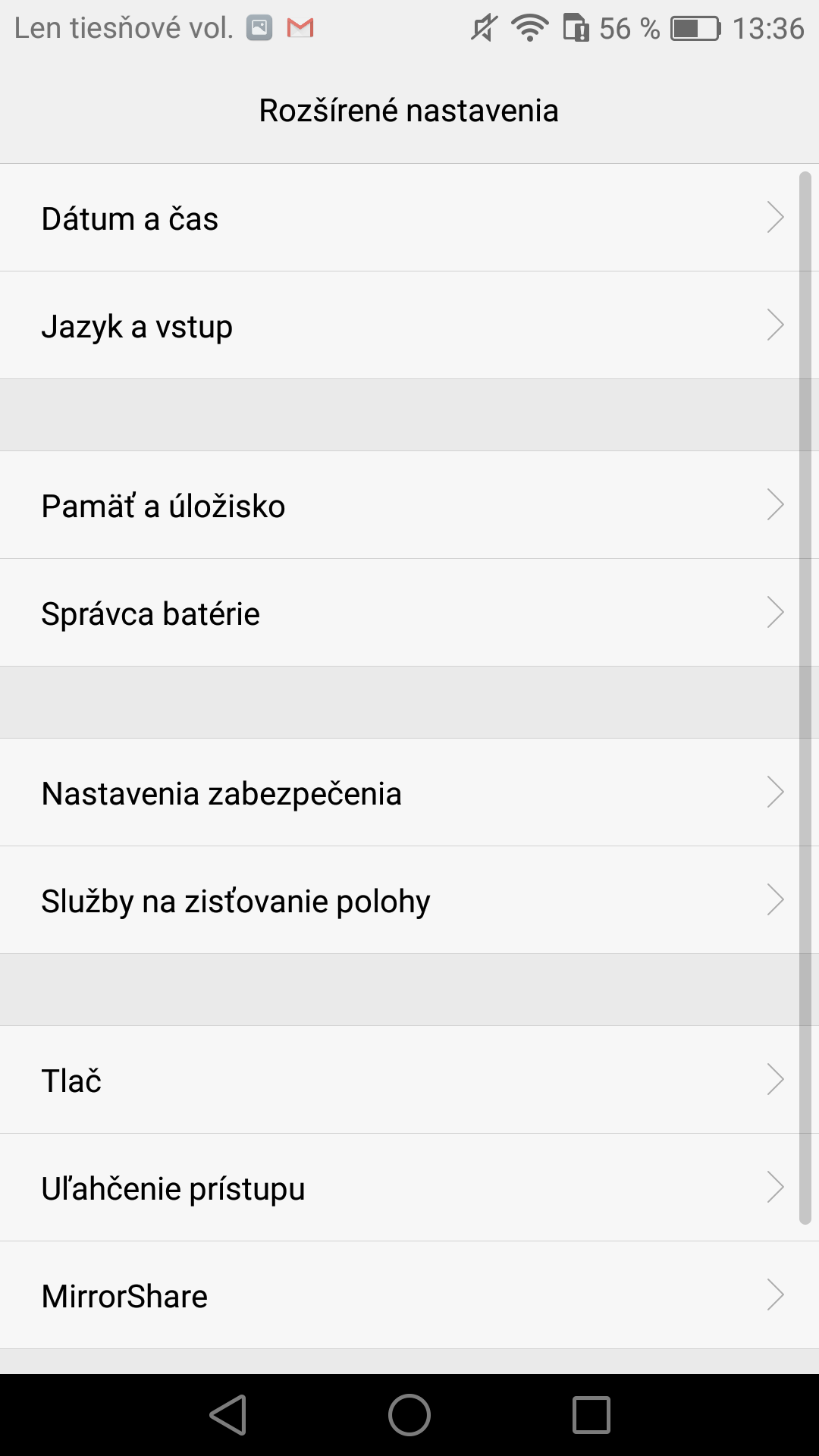Open MirrorShare
The height and width of the screenshot is (1456, 819).
click(x=409, y=1295)
